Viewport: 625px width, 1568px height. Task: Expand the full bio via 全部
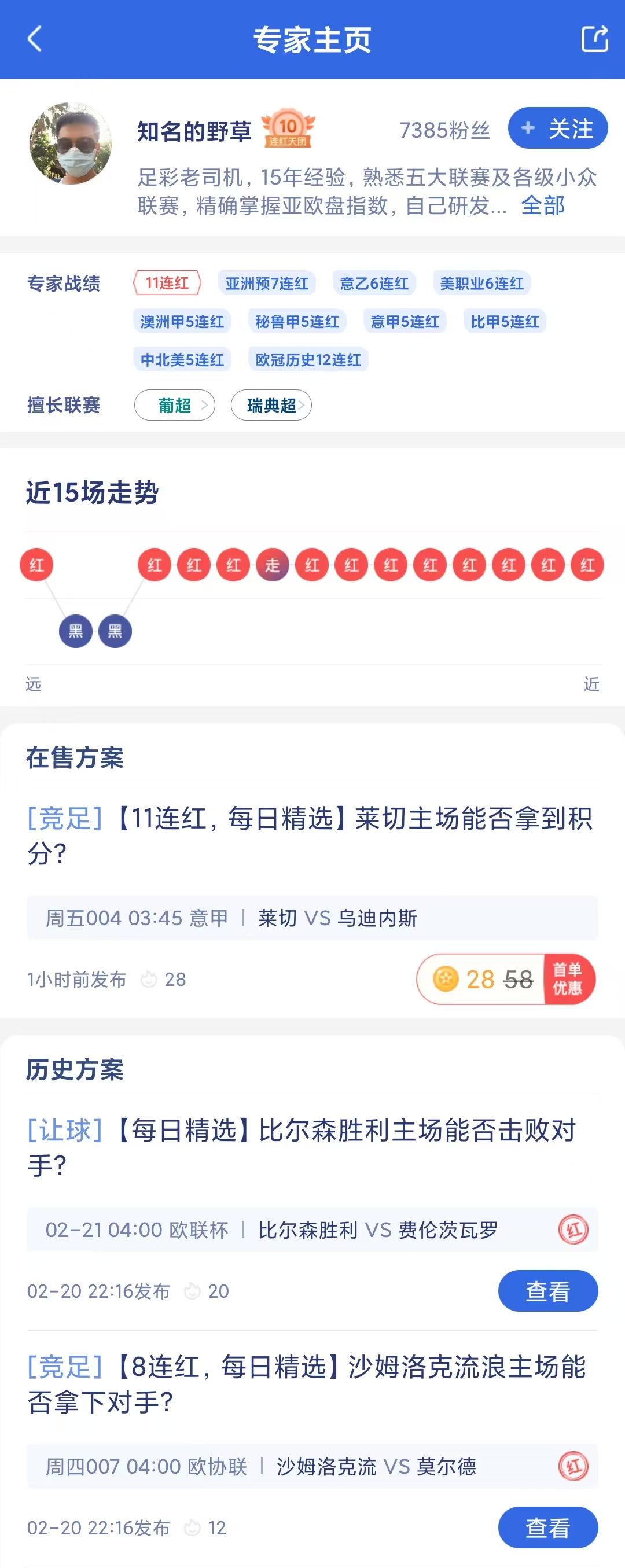click(x=542, y=206)
